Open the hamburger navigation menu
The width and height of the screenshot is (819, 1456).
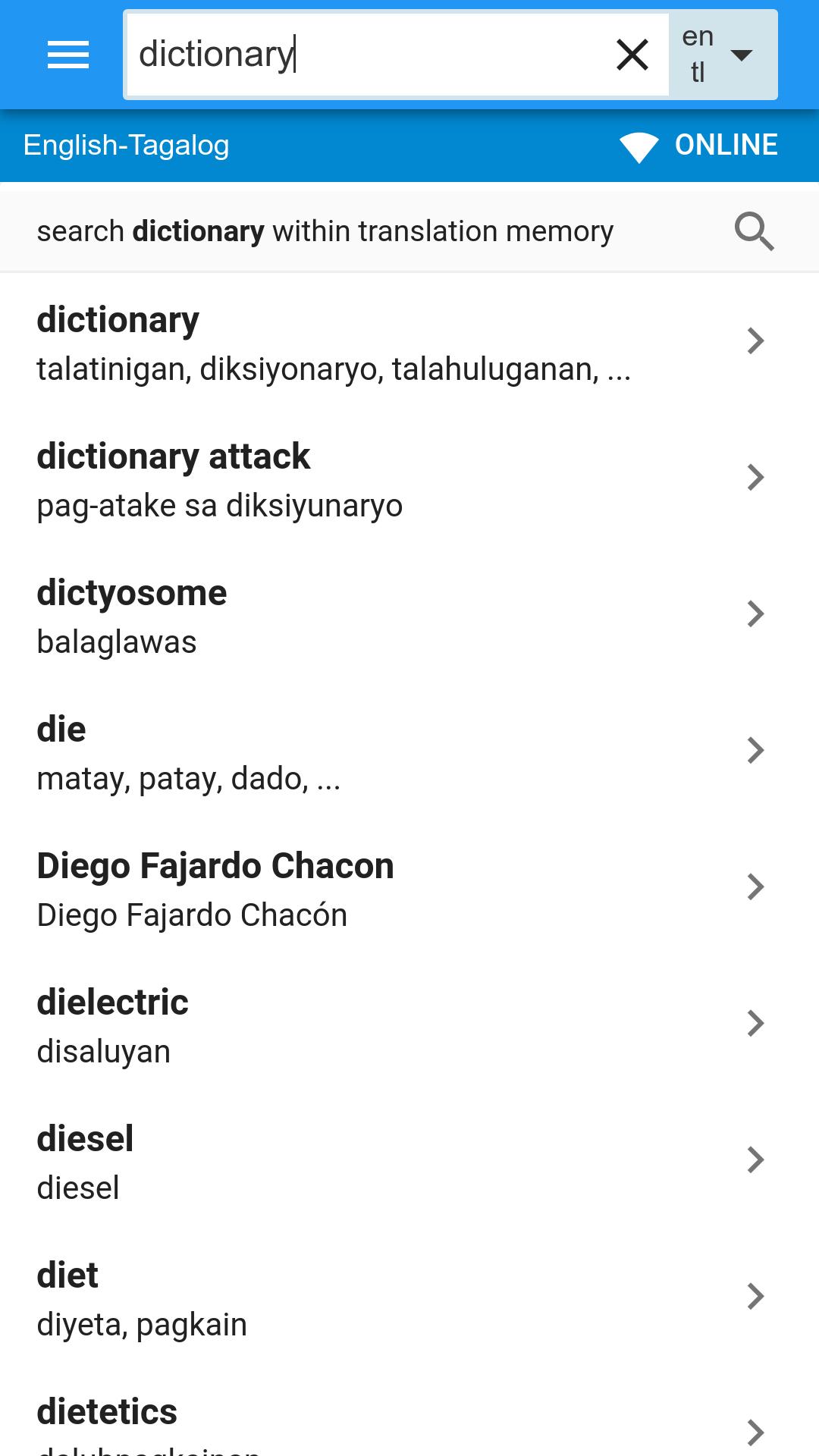point(67,54)
